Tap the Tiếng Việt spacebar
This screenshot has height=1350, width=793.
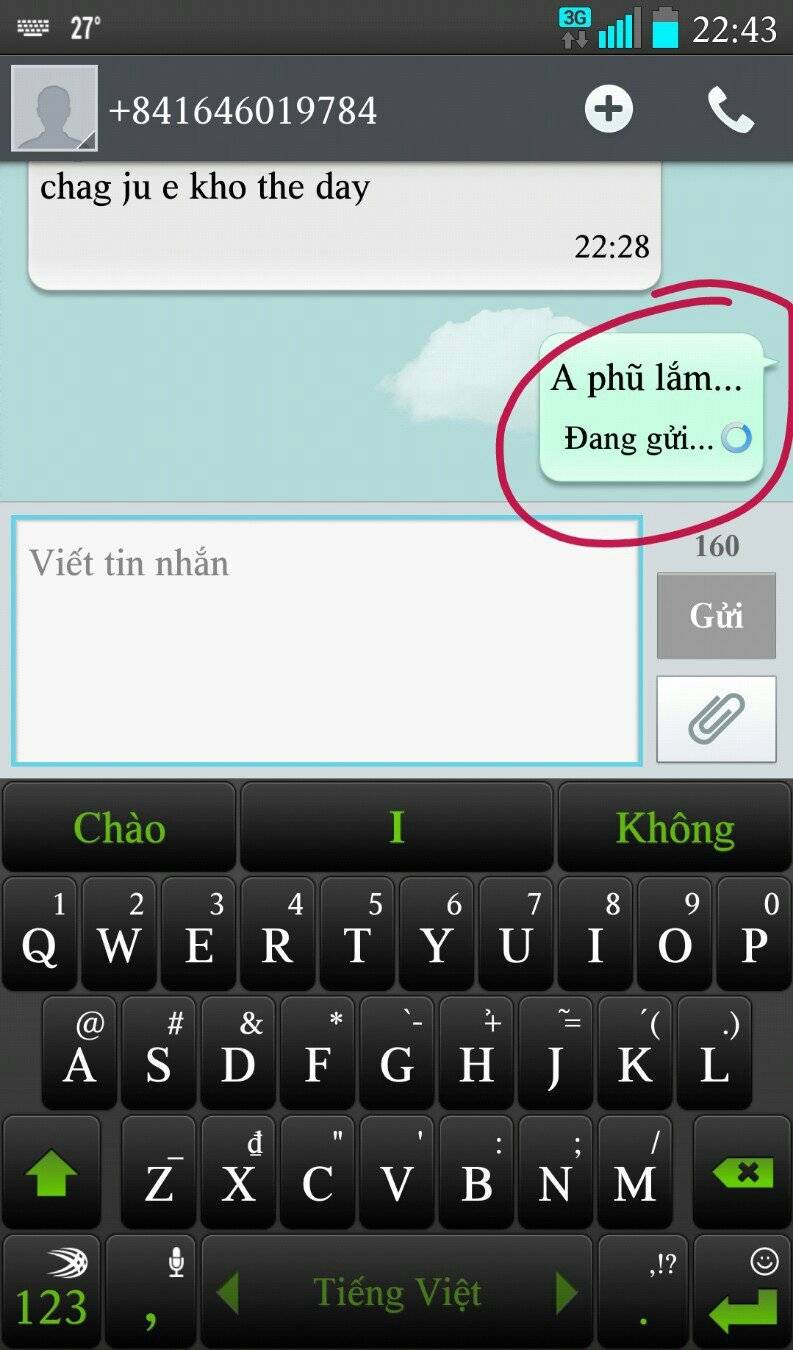397,1292
